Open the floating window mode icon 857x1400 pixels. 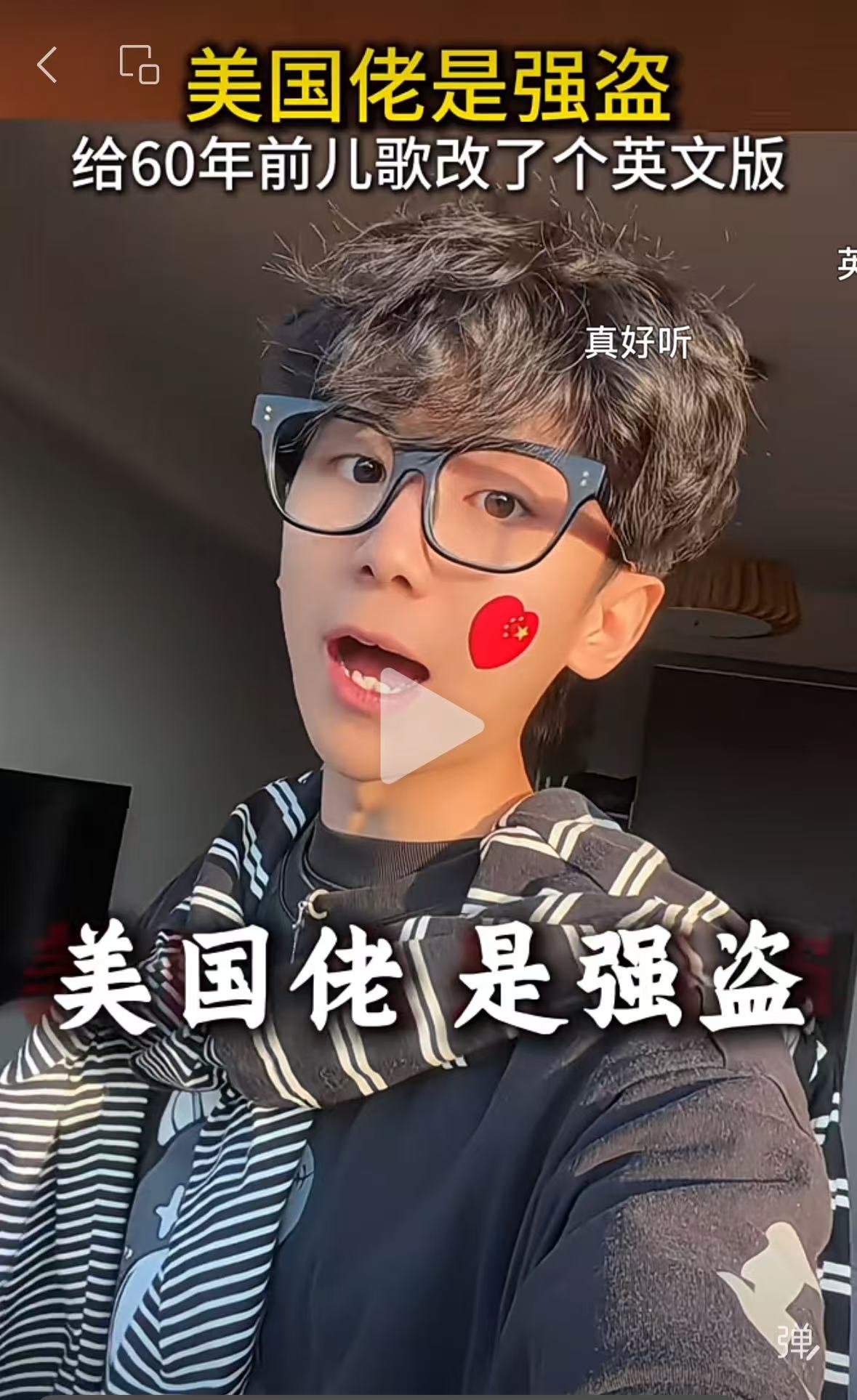tap(140, 65)
